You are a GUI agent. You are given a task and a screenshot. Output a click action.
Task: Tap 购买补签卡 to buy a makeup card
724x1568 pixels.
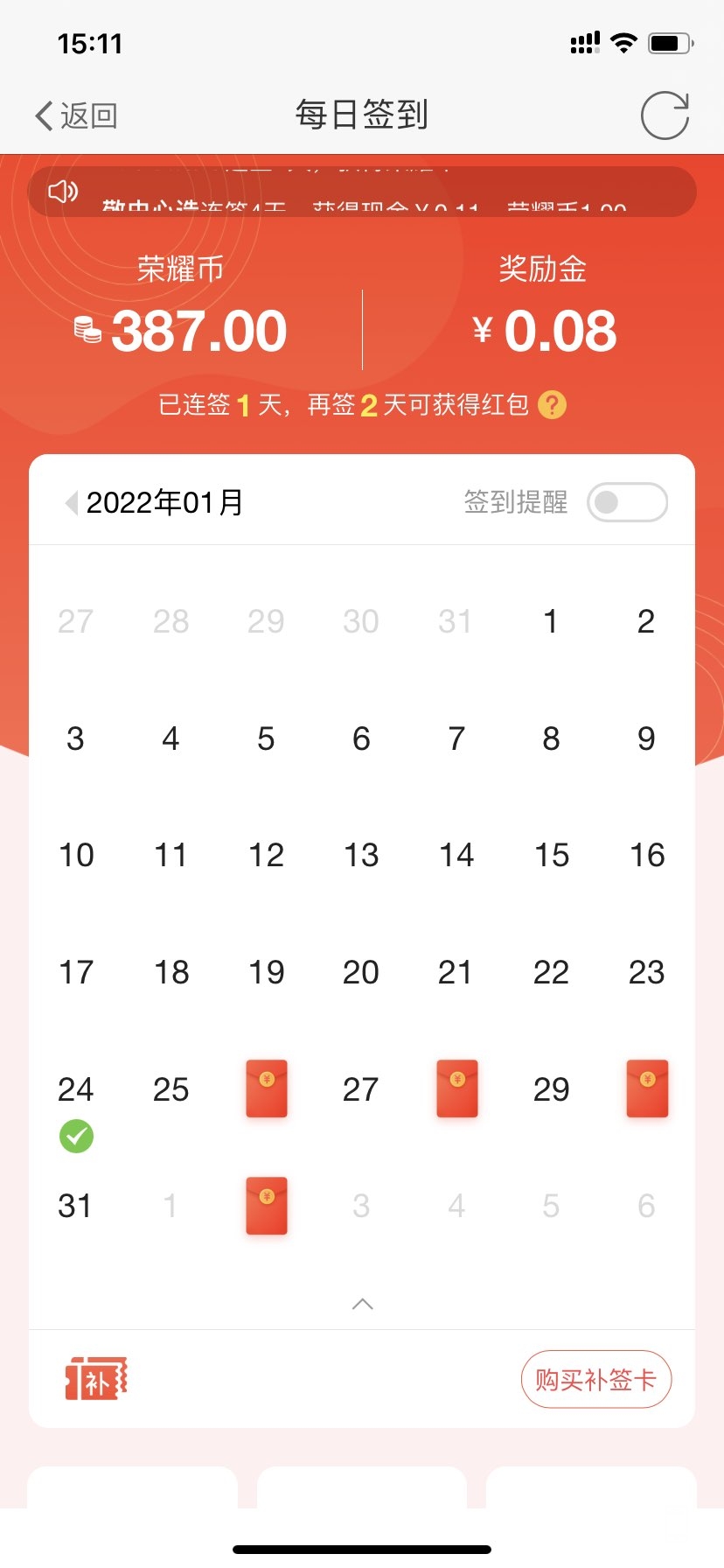(x=596, y=1380)
